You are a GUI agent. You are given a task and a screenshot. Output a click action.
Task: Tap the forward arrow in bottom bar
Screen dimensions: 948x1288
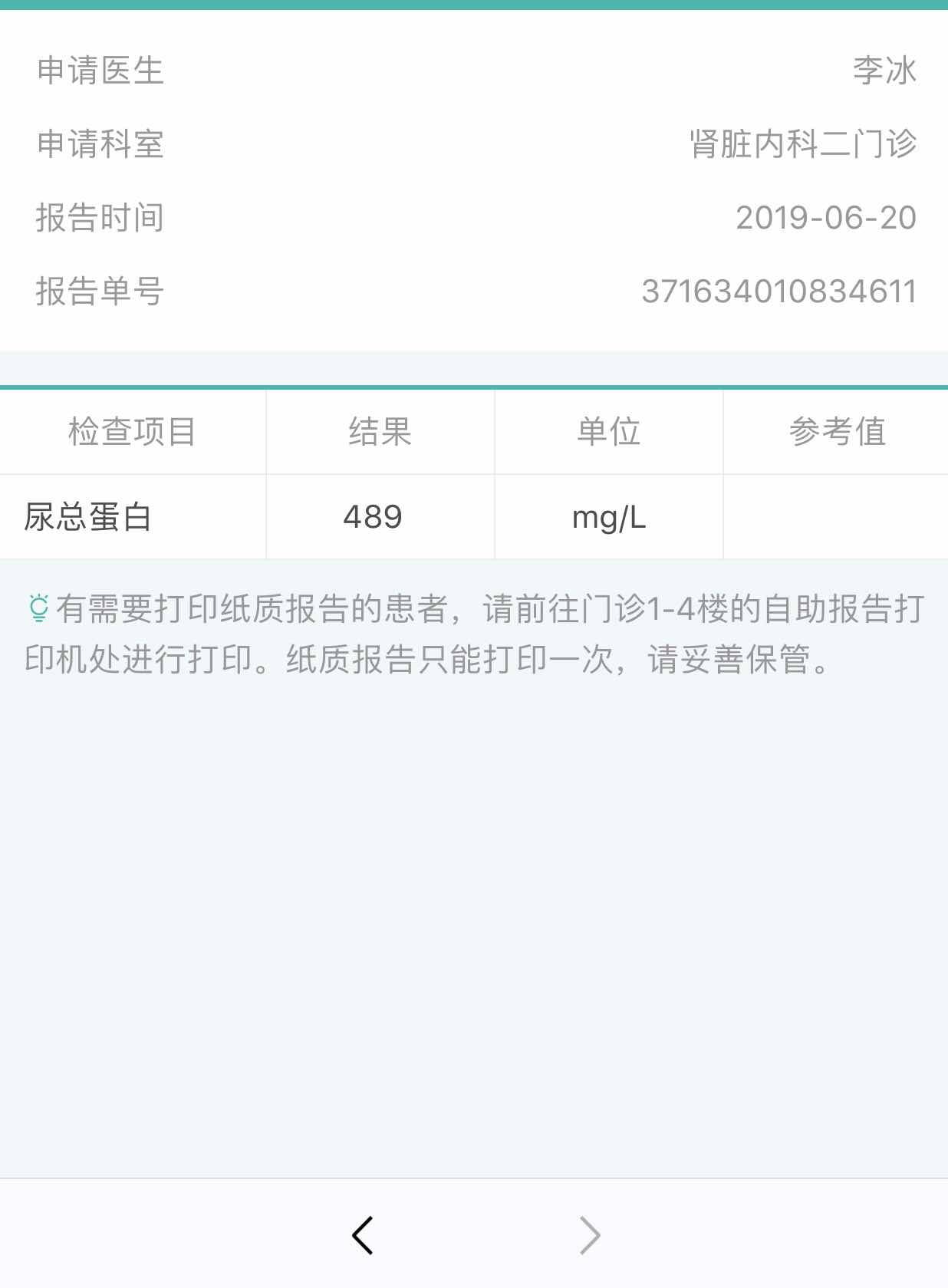pyautogui.click(x=589, y=1235)
